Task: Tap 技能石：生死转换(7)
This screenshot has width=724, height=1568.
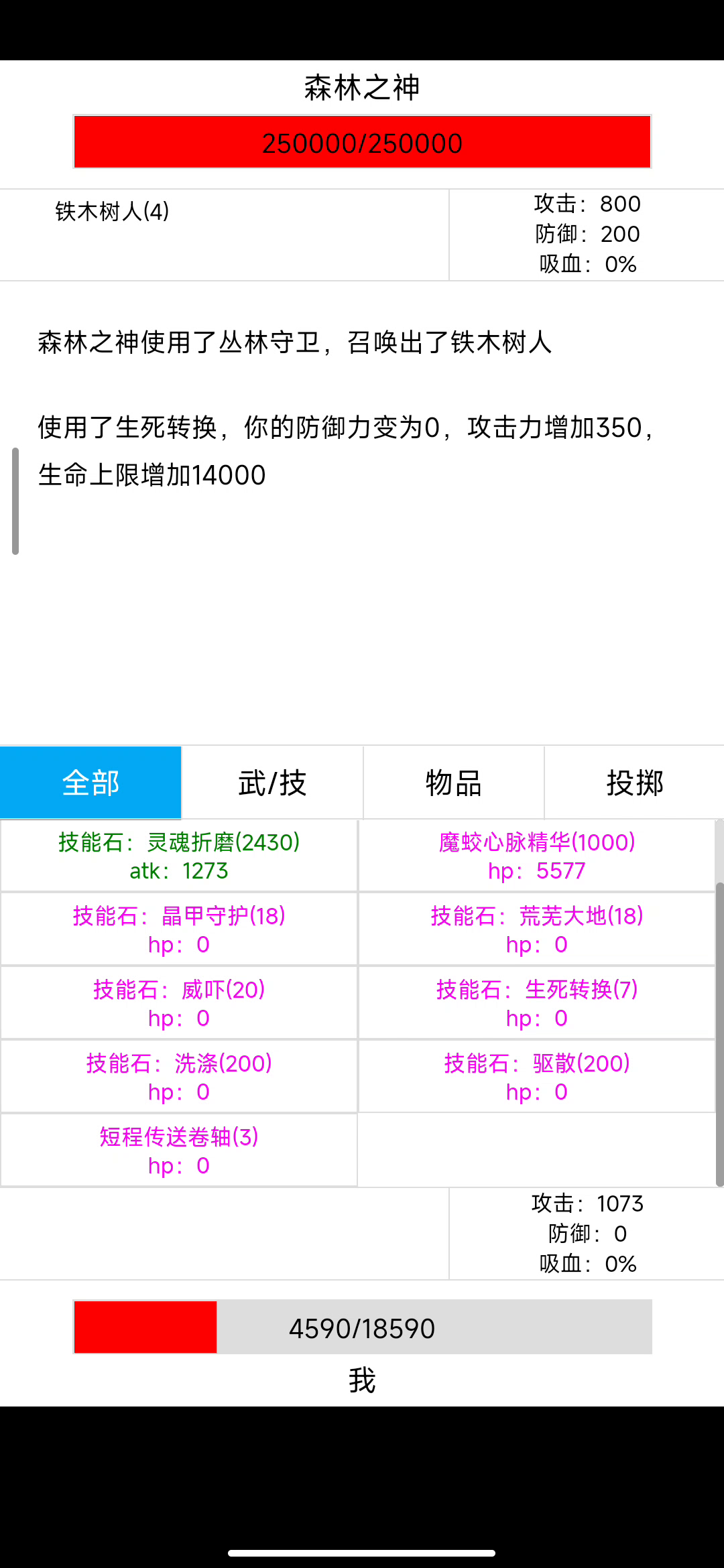Action: (537, 1003)
